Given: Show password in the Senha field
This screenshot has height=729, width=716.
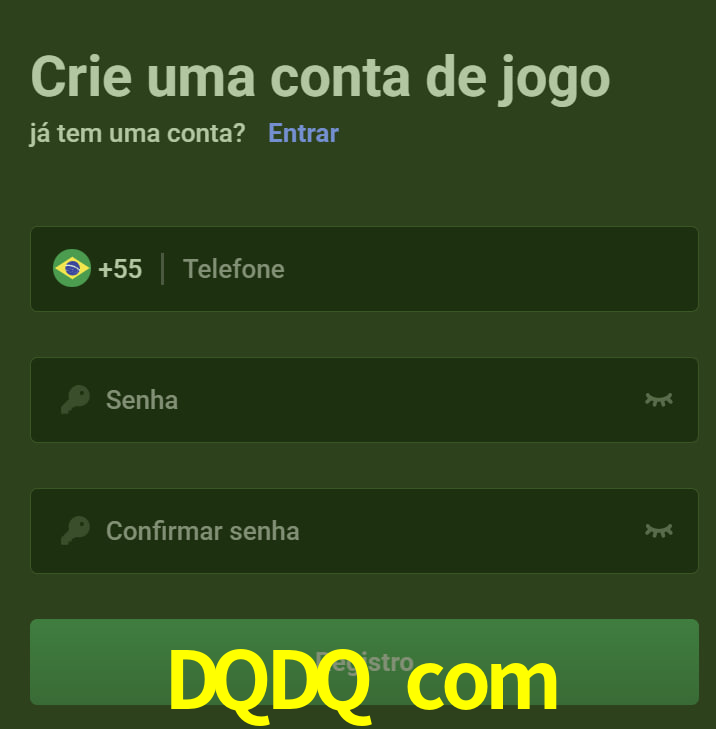Looking at the screenshot, I should pos(658,400).
